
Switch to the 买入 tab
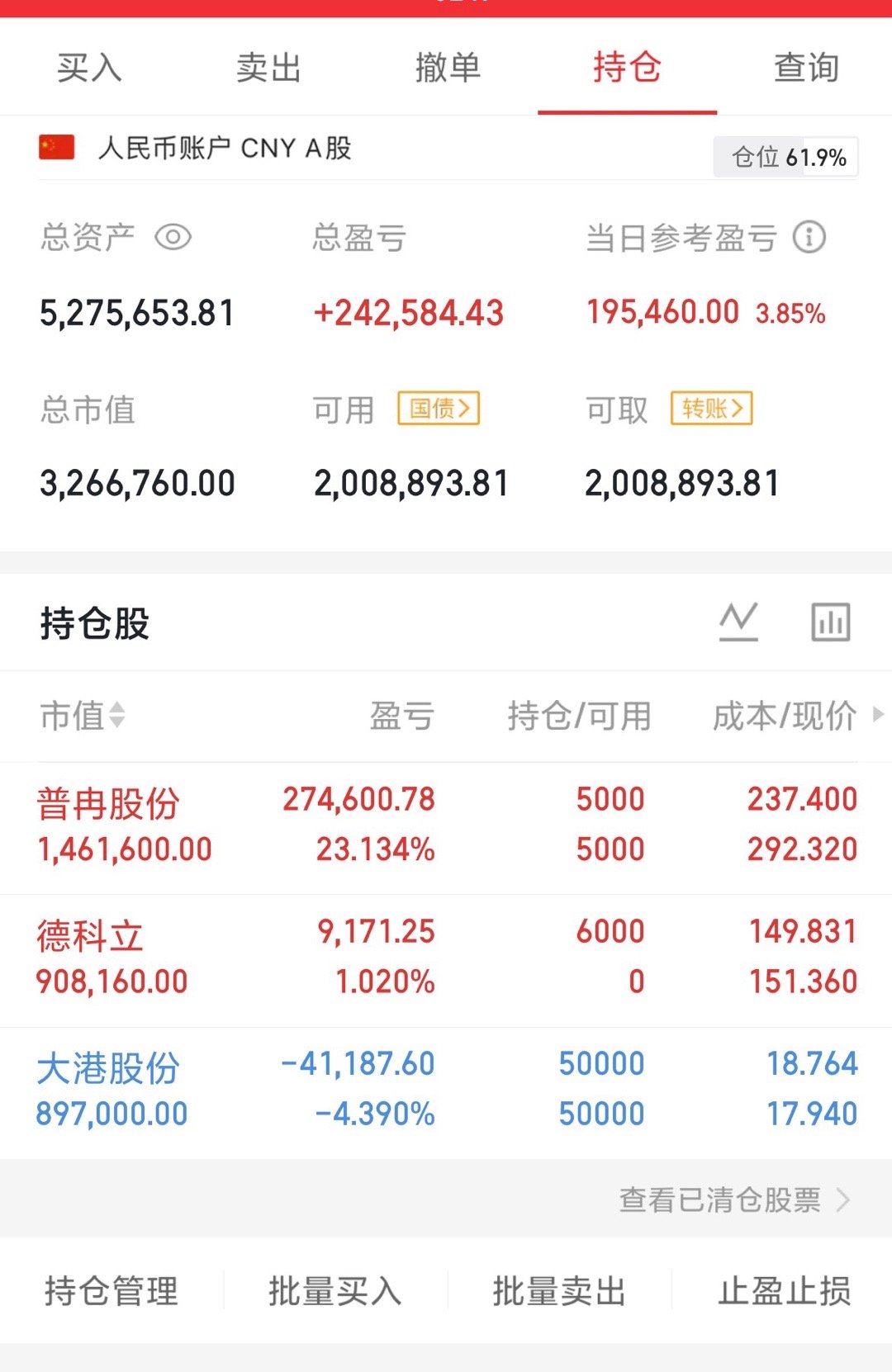[88, 69]
